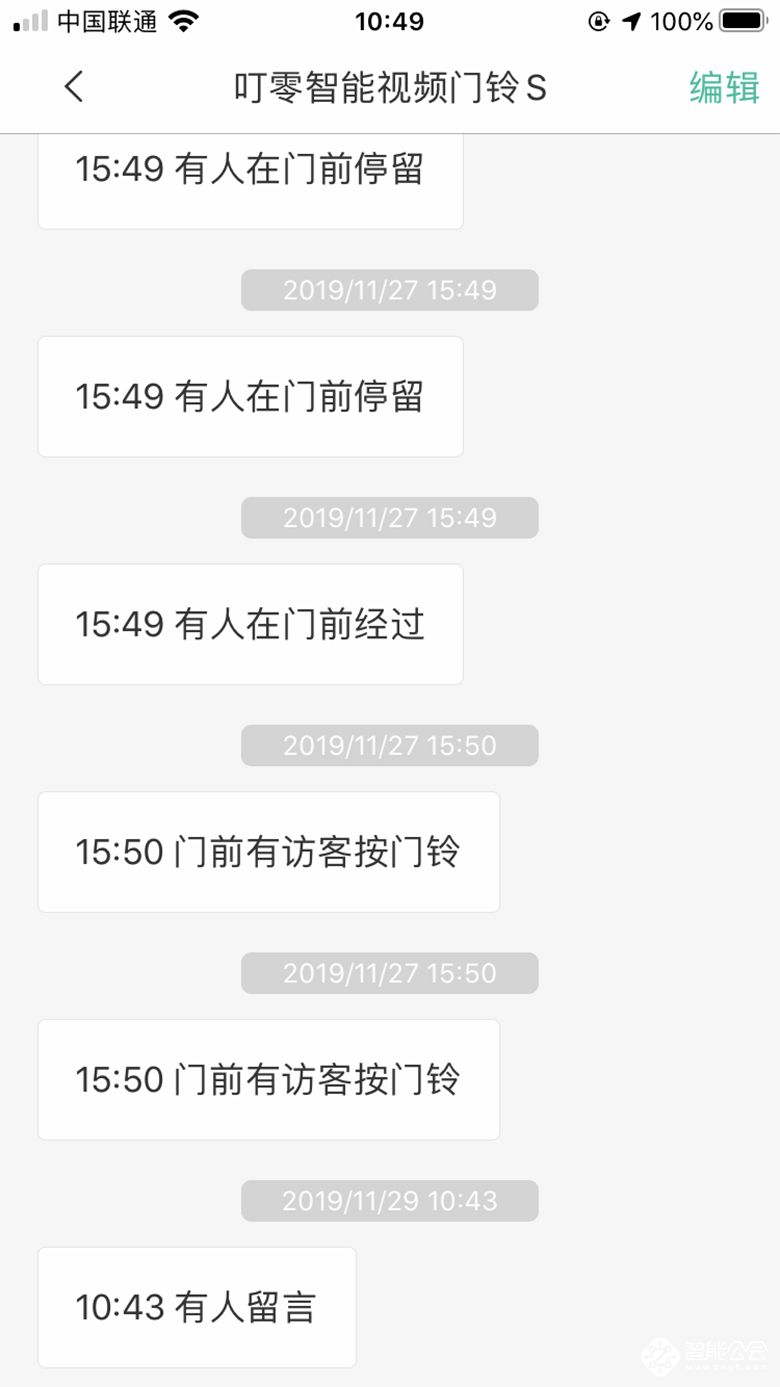Tap the battery icon in status bar
Viewport: 780px width, 1387px height.
(742, 19)
